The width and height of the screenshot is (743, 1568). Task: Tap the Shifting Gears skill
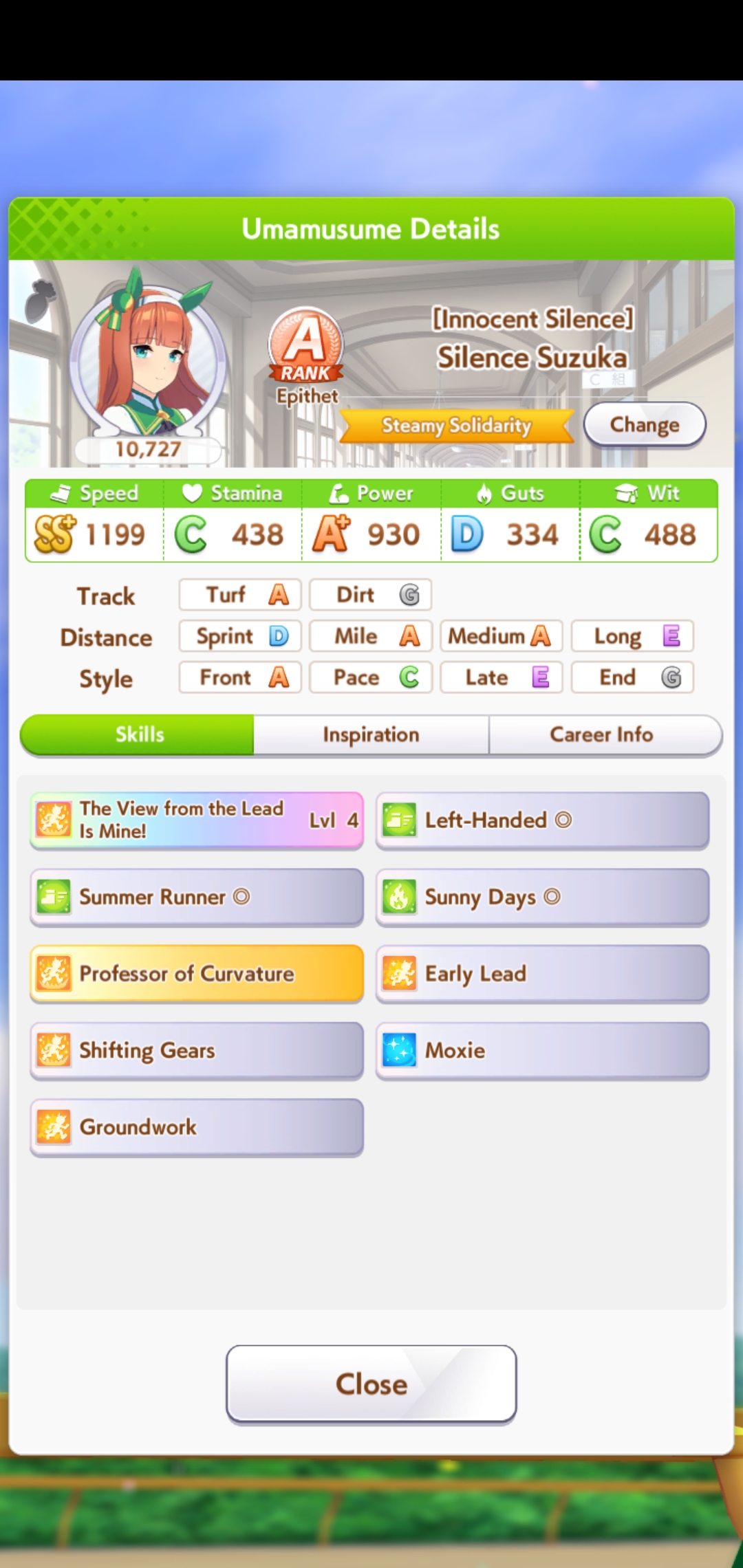pos(197,1050)
